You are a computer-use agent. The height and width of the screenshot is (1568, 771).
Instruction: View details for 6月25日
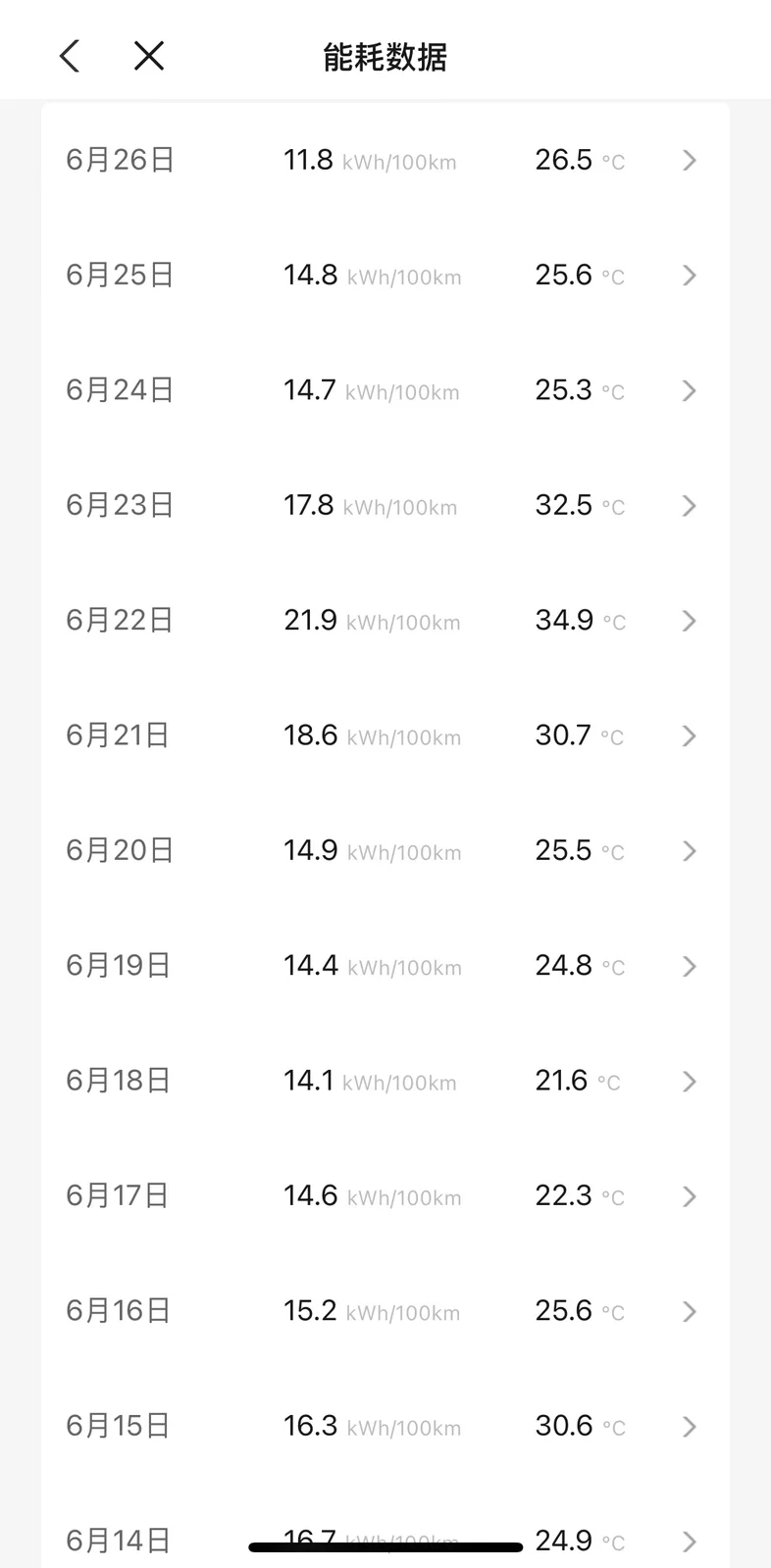[385, 276]
